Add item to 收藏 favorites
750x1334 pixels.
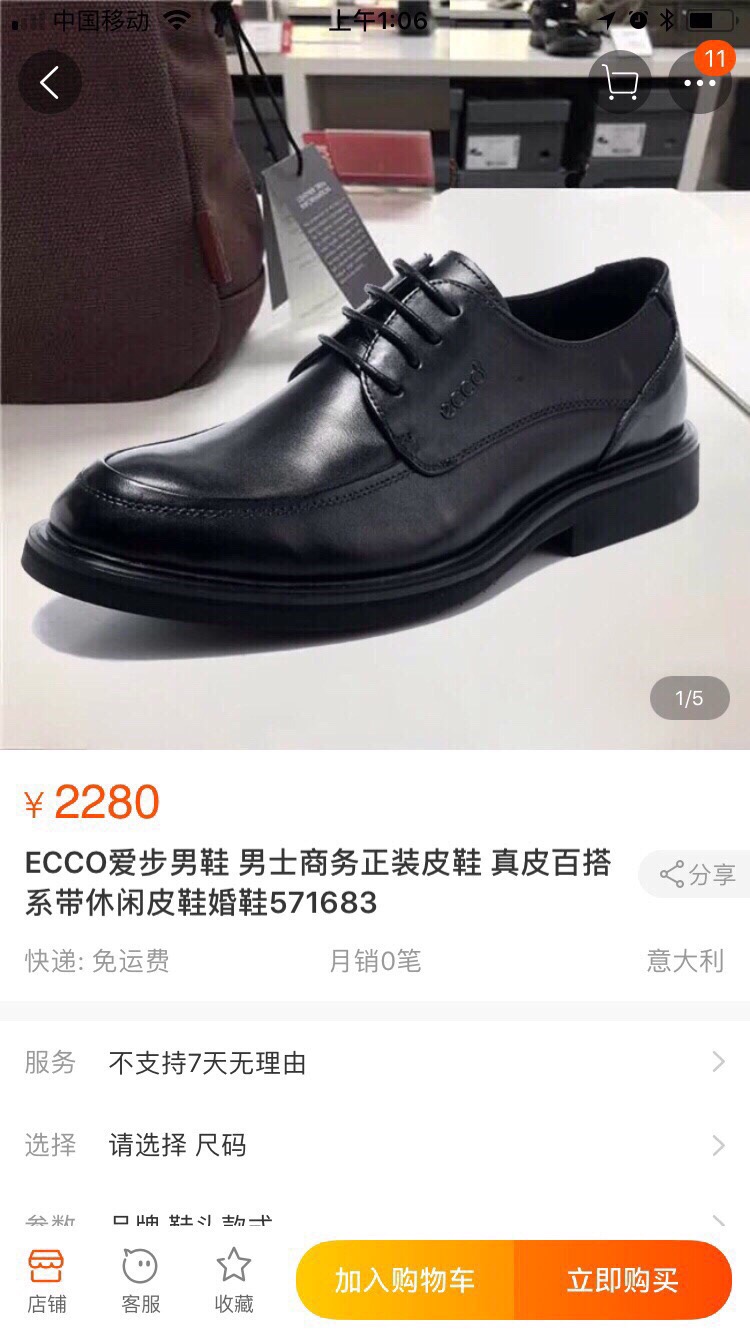[234, 1280]
